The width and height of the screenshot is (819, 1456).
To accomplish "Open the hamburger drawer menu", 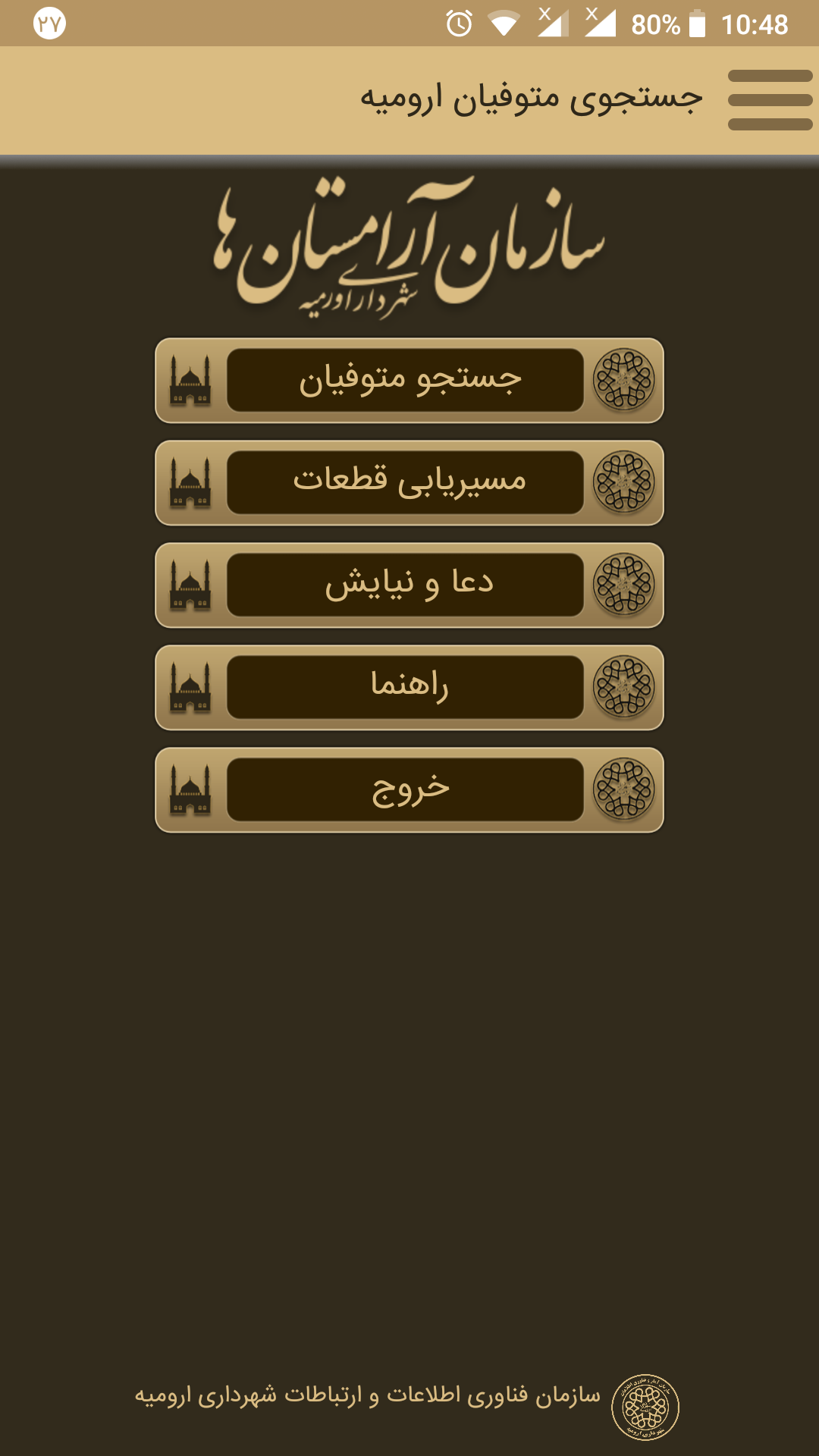I will click(x=770, y=100).
